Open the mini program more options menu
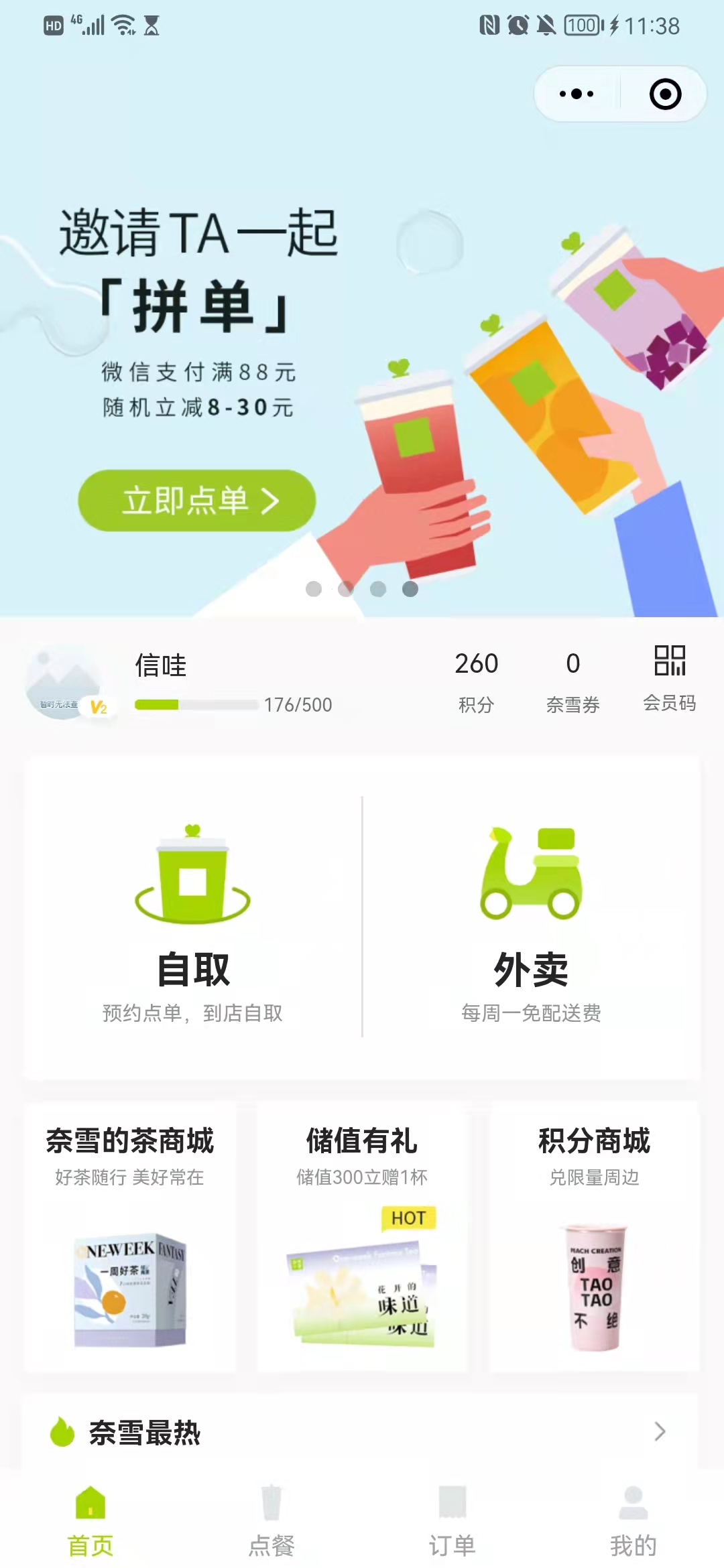724x1568 pixels. click(577, 94)
